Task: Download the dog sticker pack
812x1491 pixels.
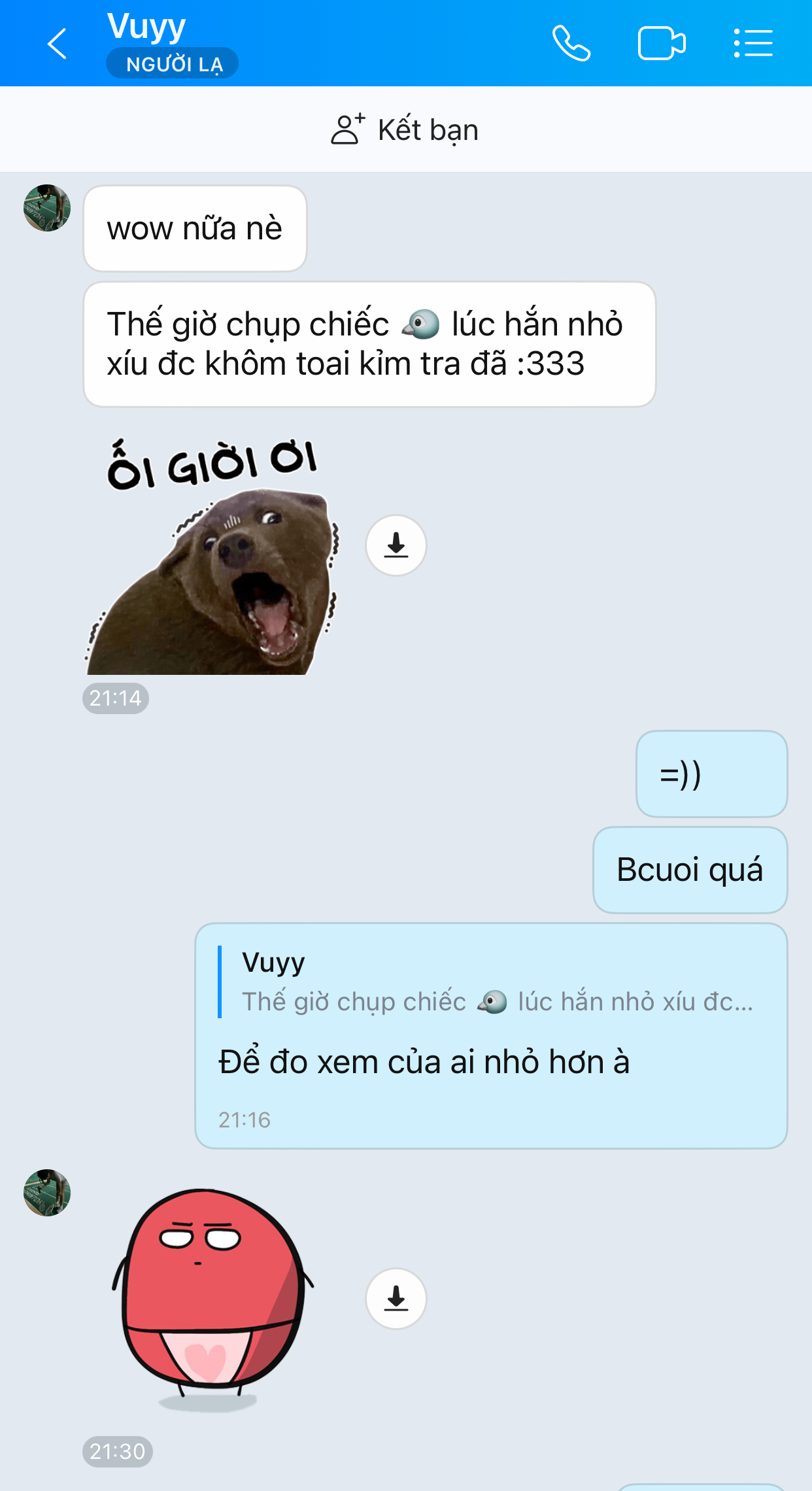Action: 396,545
